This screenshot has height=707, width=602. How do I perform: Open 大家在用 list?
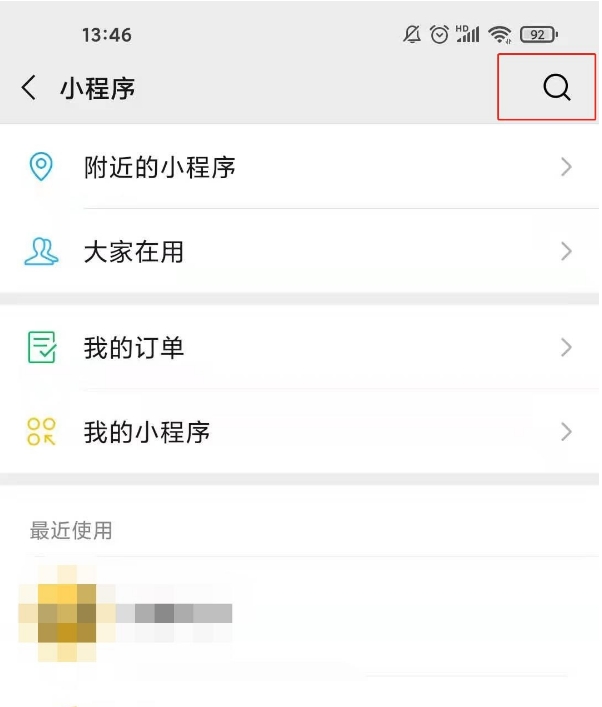point(134,251)
